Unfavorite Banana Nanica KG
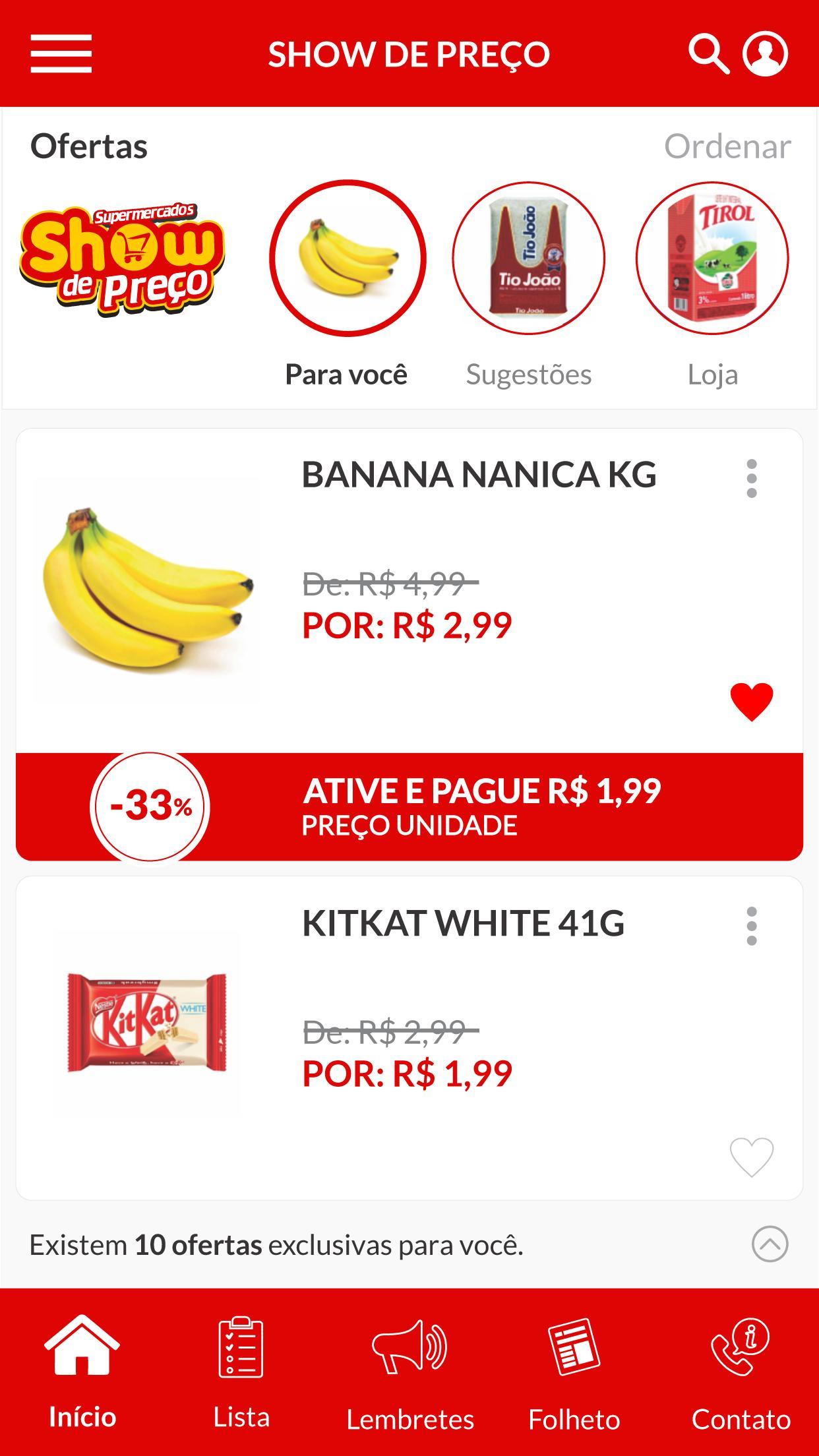The height and width of the screenshot is (1456, 819). 751,701
